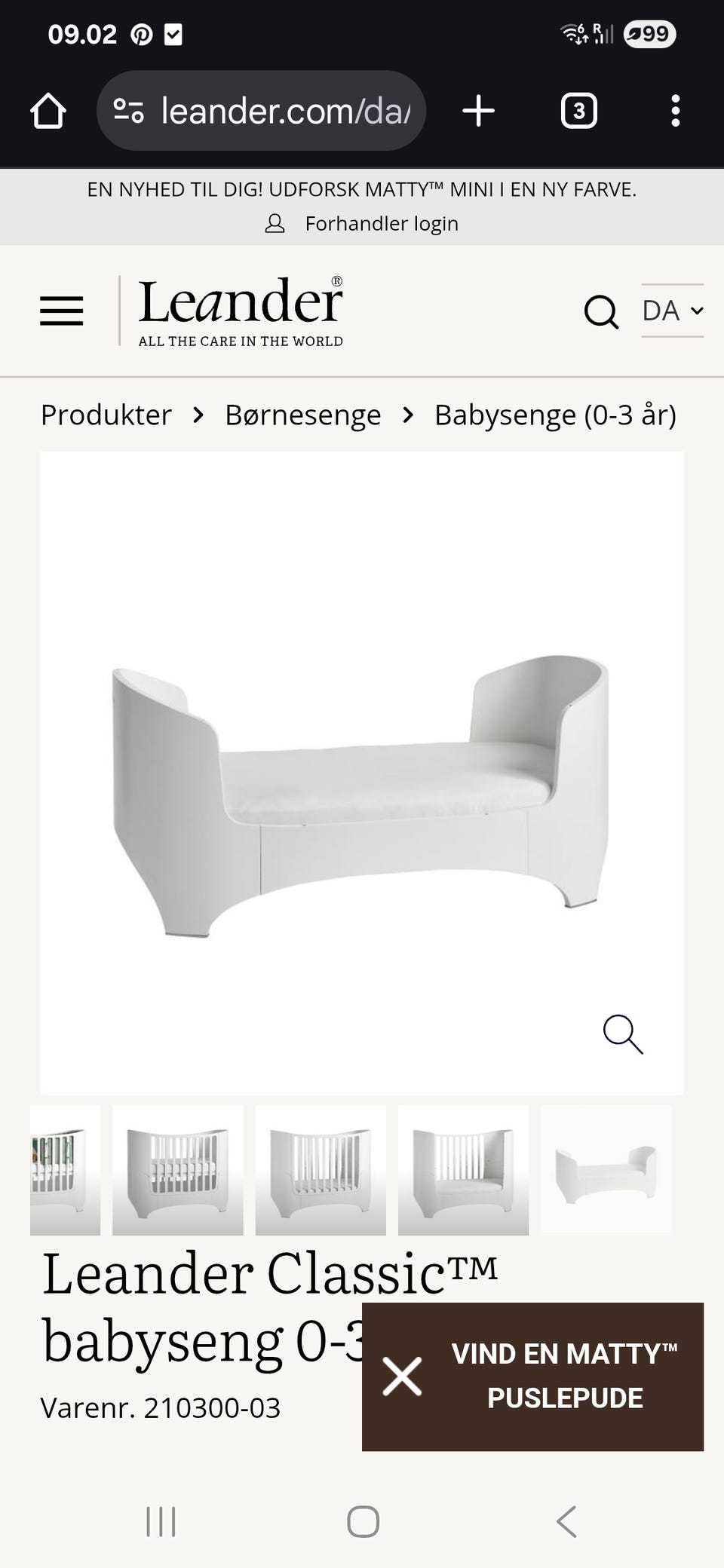Open recent apps

(x=161, y=1521)
